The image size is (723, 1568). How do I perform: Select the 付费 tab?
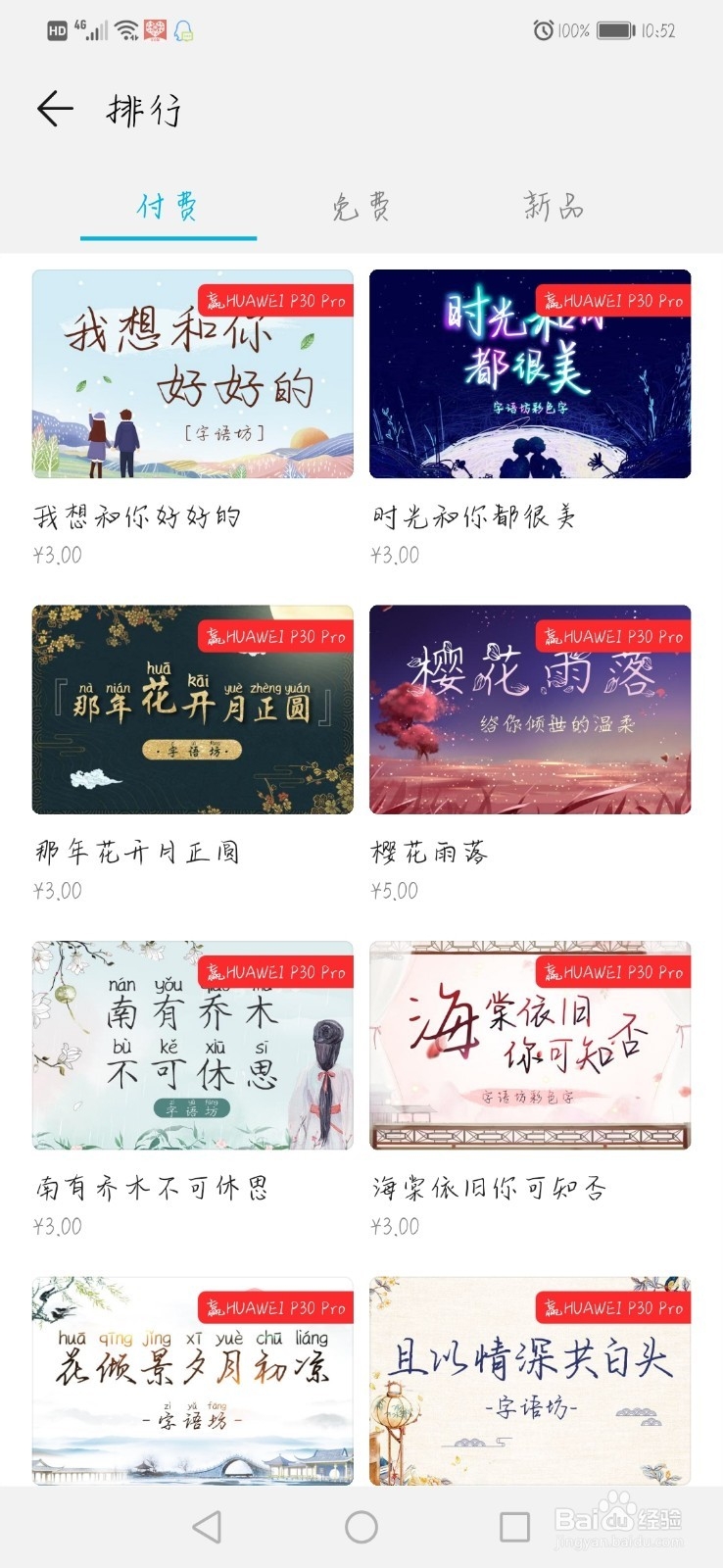(x=168, y=207)
